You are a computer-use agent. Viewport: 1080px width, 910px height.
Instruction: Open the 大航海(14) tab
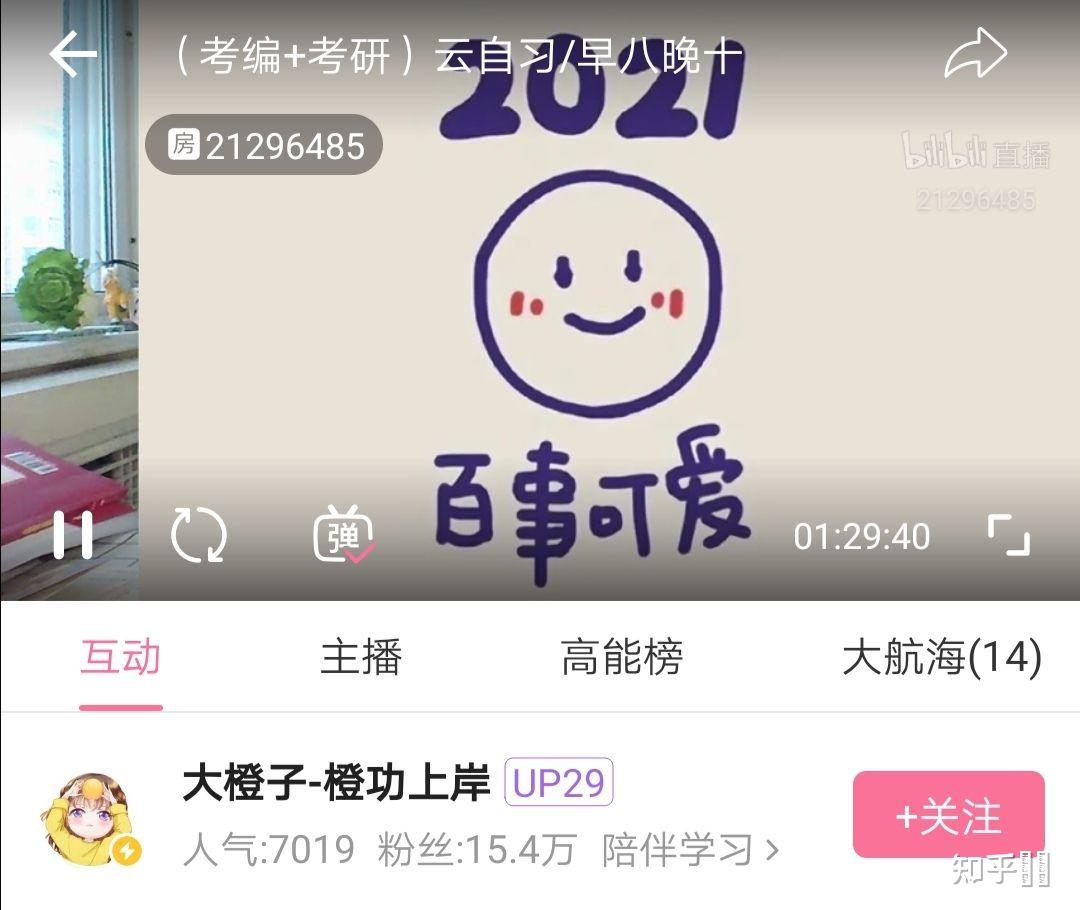(x=941, y=658)
